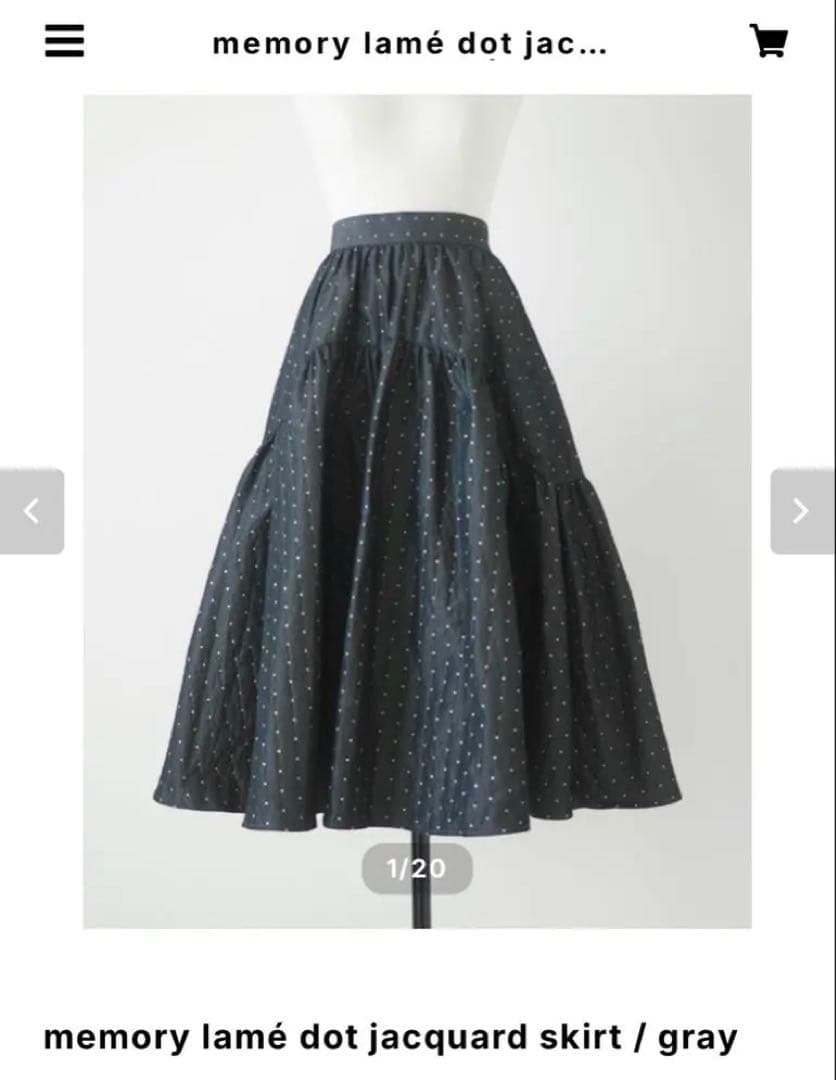Tap the '1/20' image counter badge
This screenshot has height=1080, width=836.
417,868
